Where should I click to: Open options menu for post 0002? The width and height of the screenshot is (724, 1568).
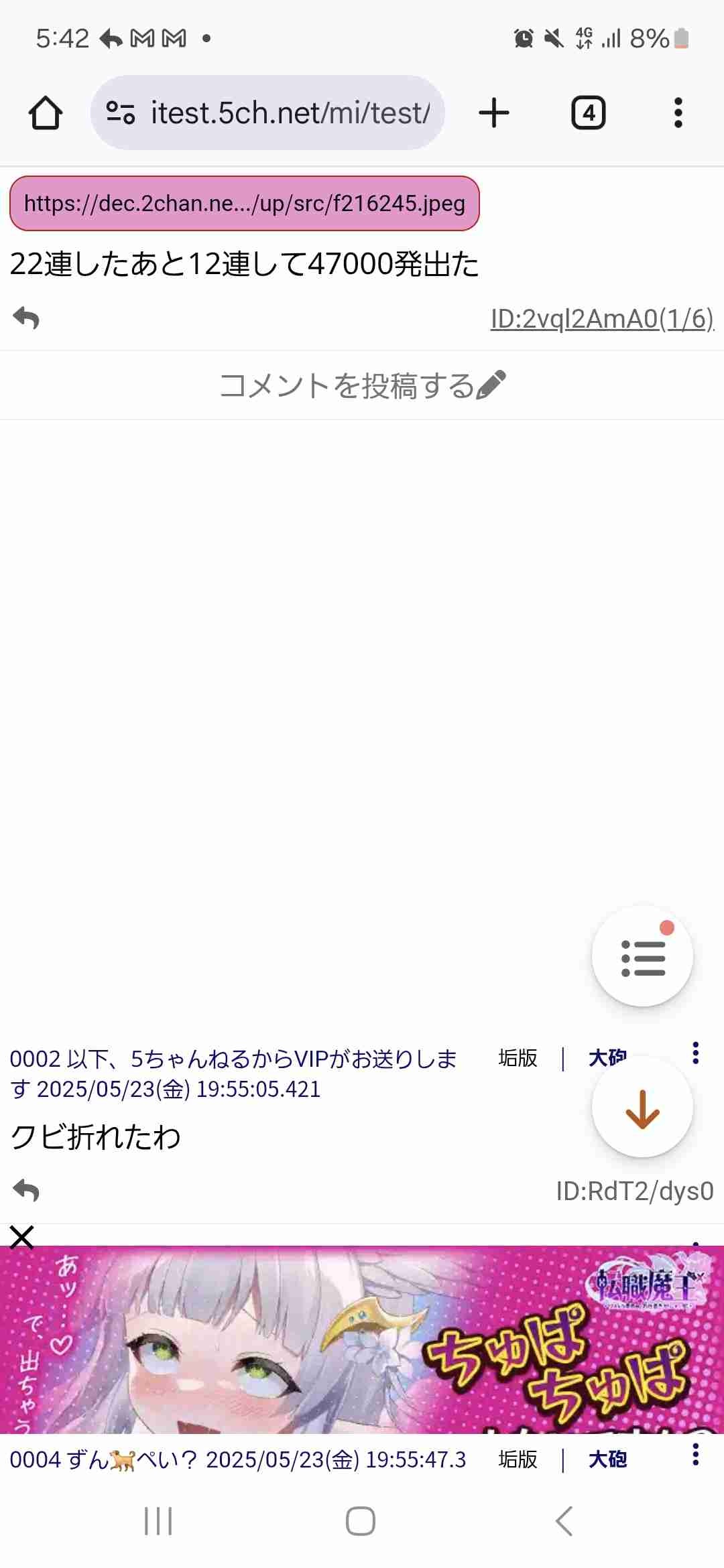696,1053
